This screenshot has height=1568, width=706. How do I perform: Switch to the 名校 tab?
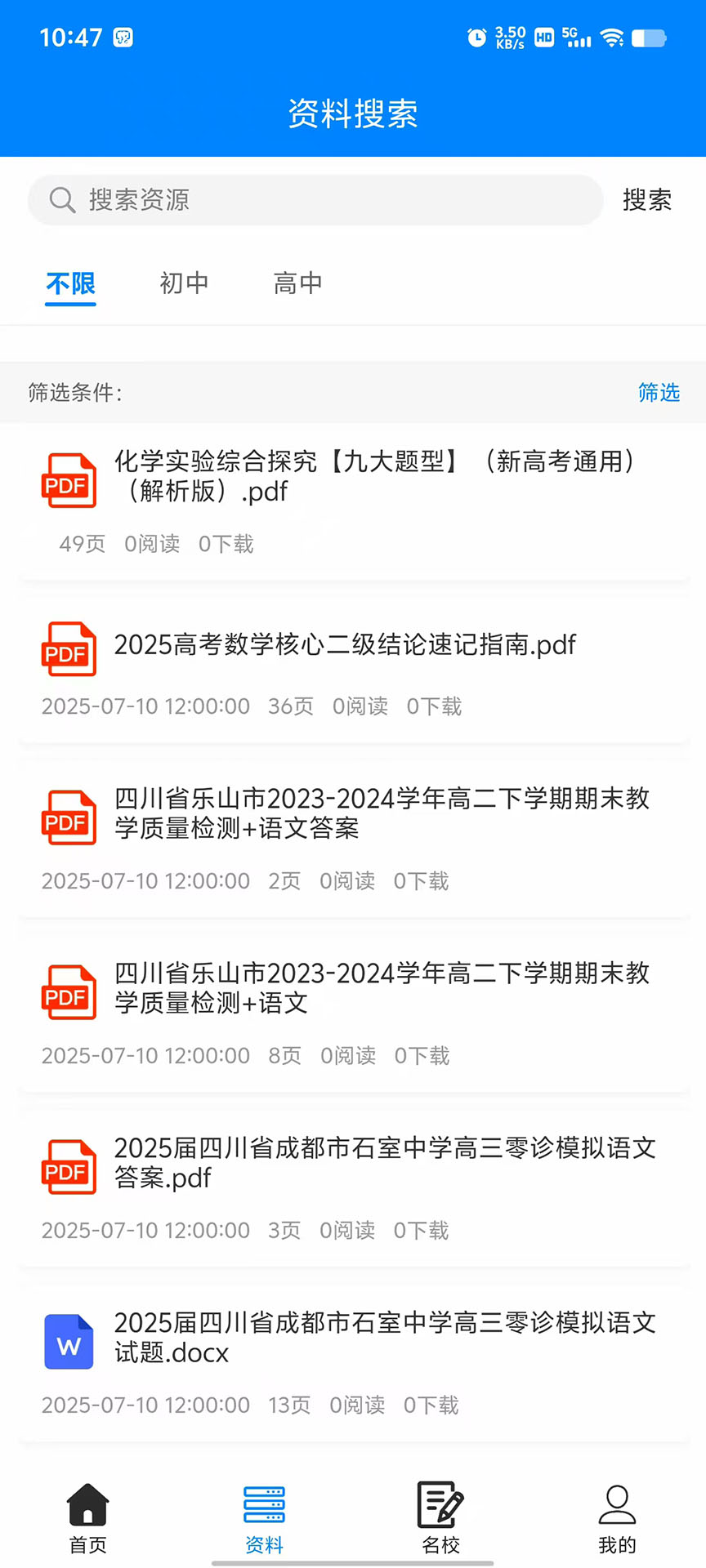pyautogui.click(x=441, y=1518)
